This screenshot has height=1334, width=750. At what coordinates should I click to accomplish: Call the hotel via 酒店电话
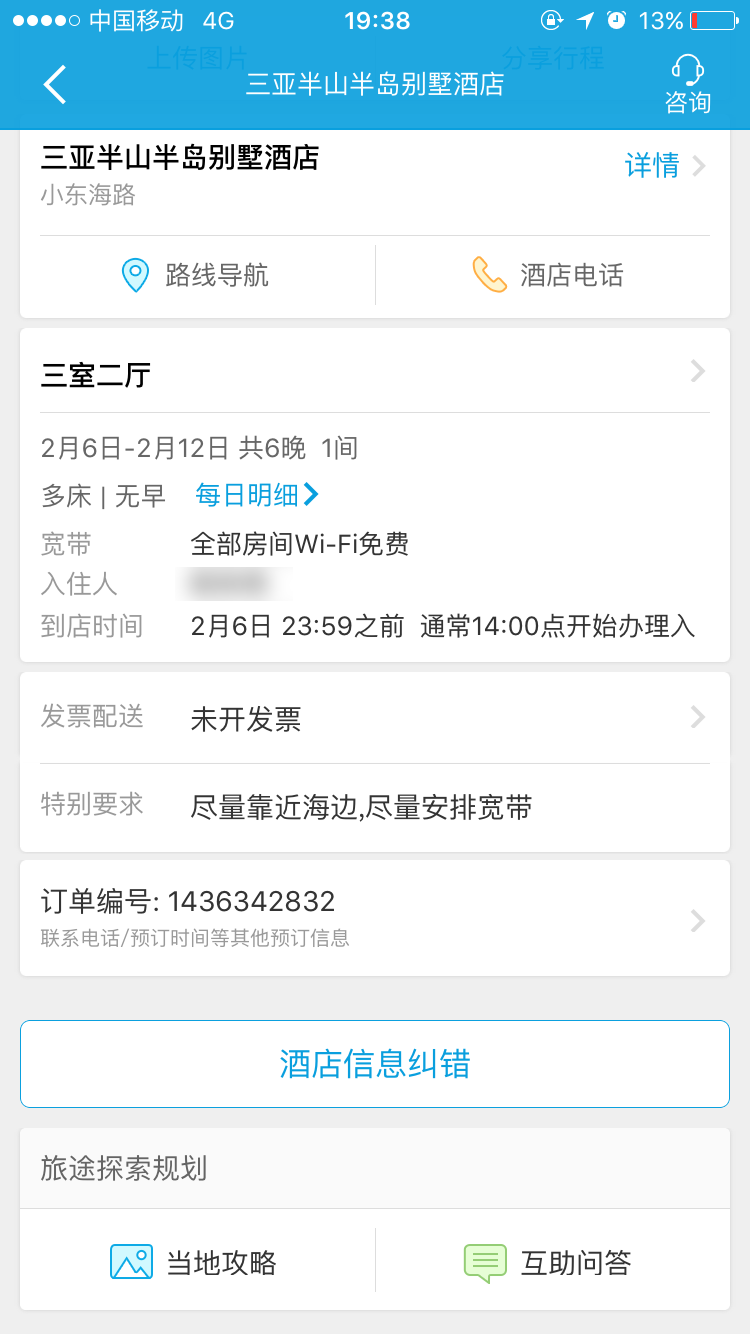coord(548,275)
